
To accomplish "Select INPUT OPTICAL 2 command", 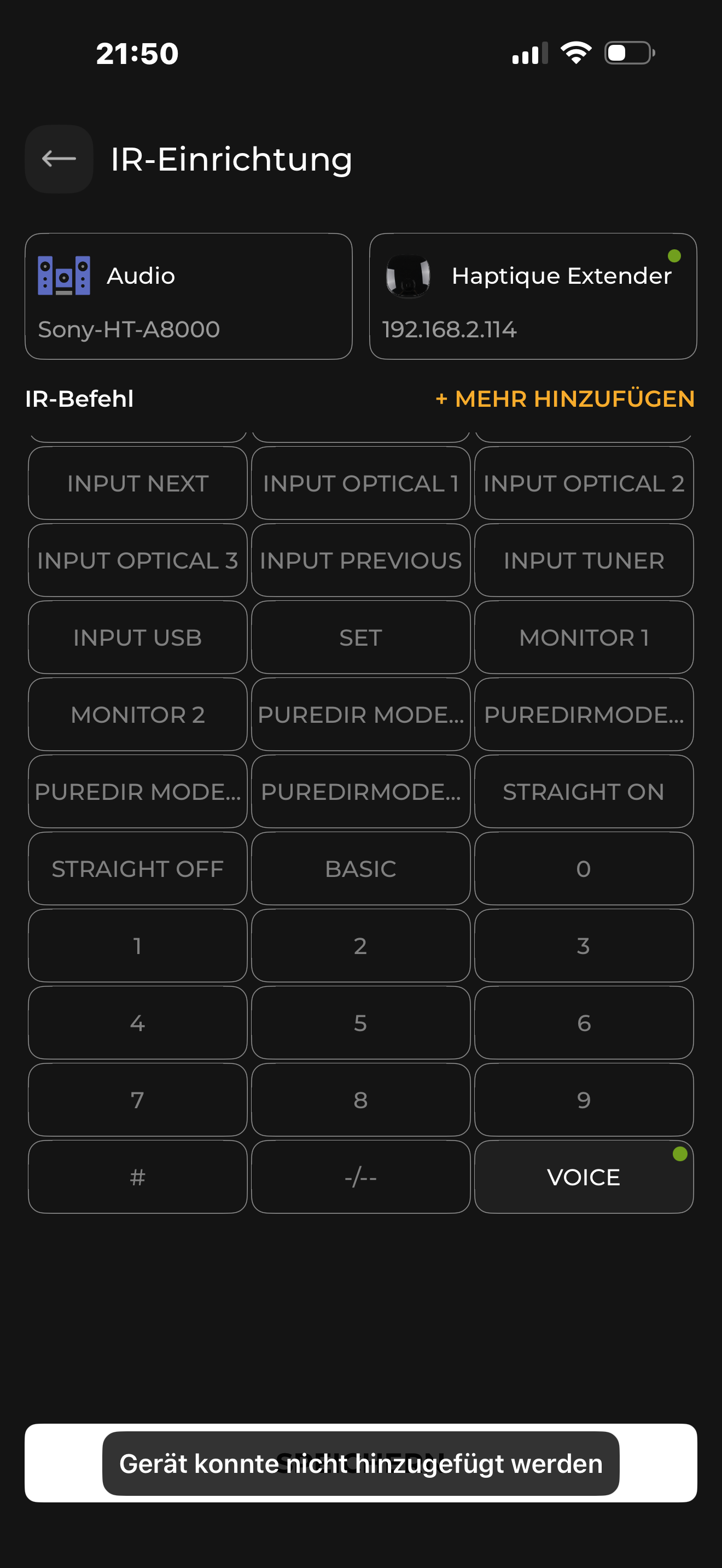I will click(584, 483).
